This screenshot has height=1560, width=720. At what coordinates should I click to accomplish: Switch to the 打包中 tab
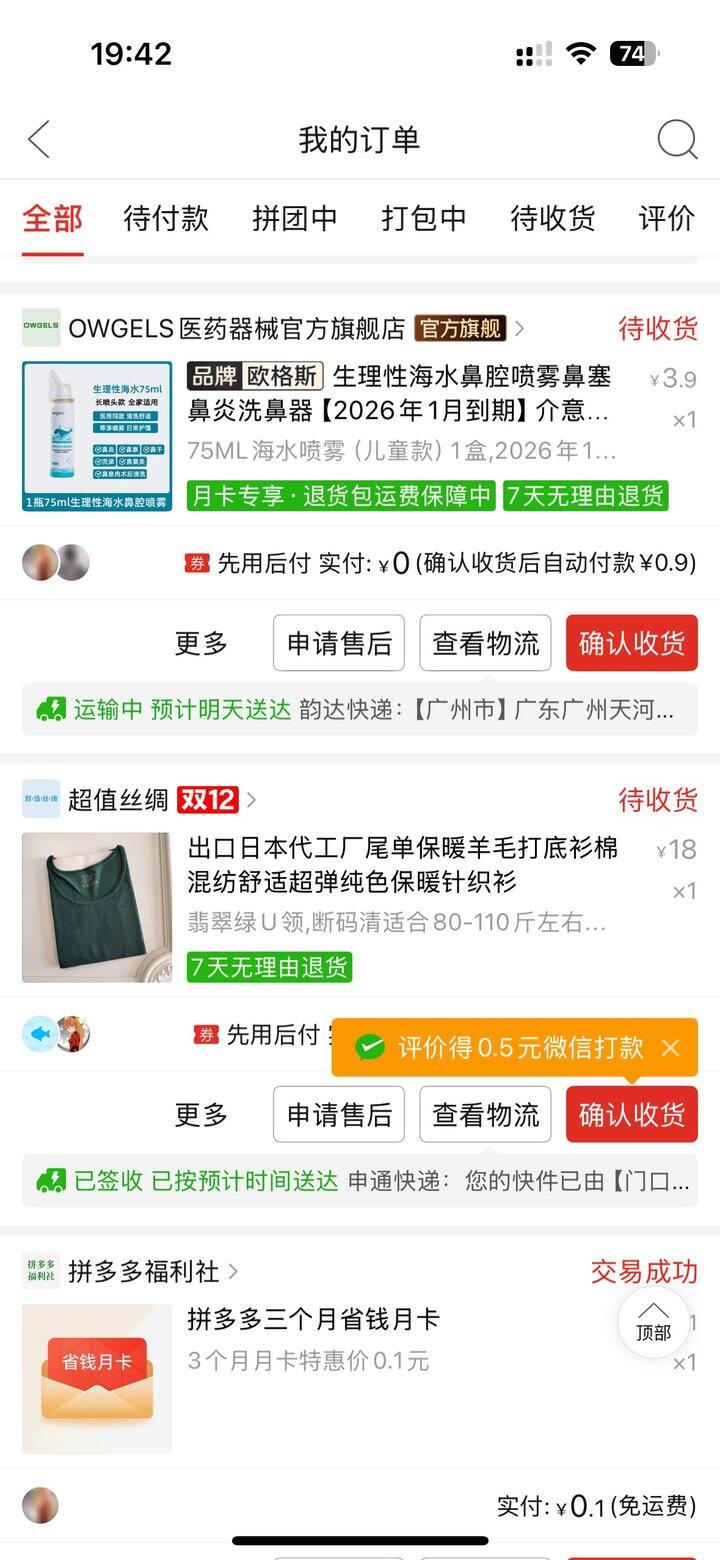[x=424, y=218]
